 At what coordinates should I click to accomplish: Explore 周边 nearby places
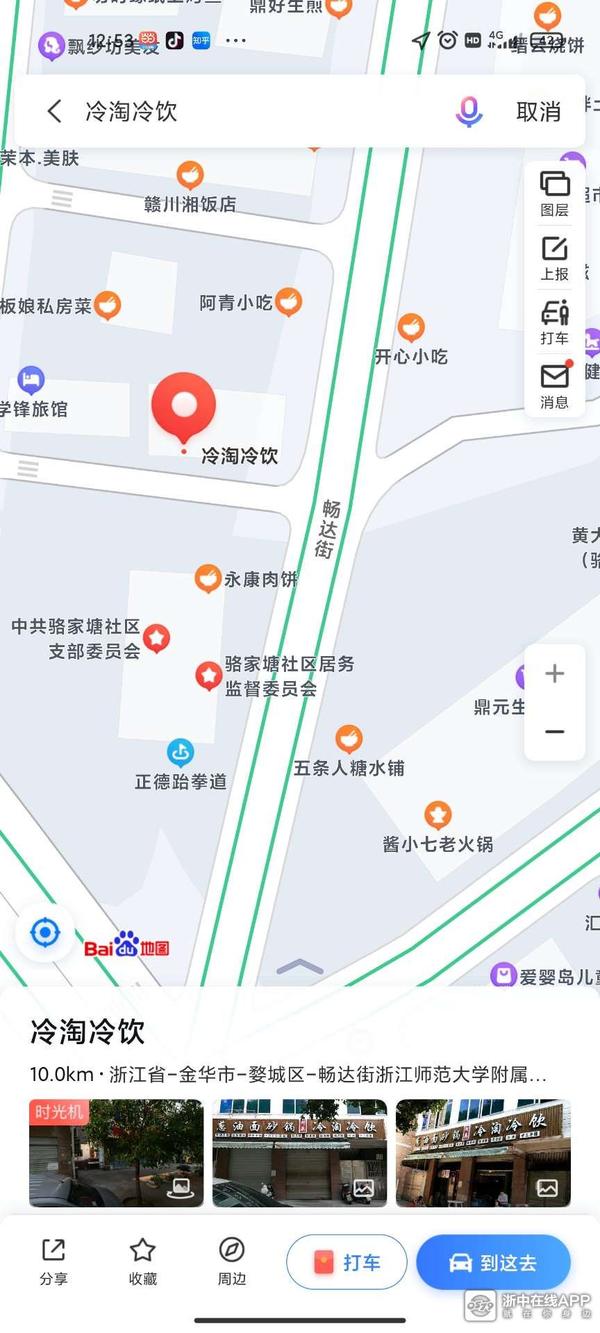coord(231,1261)
